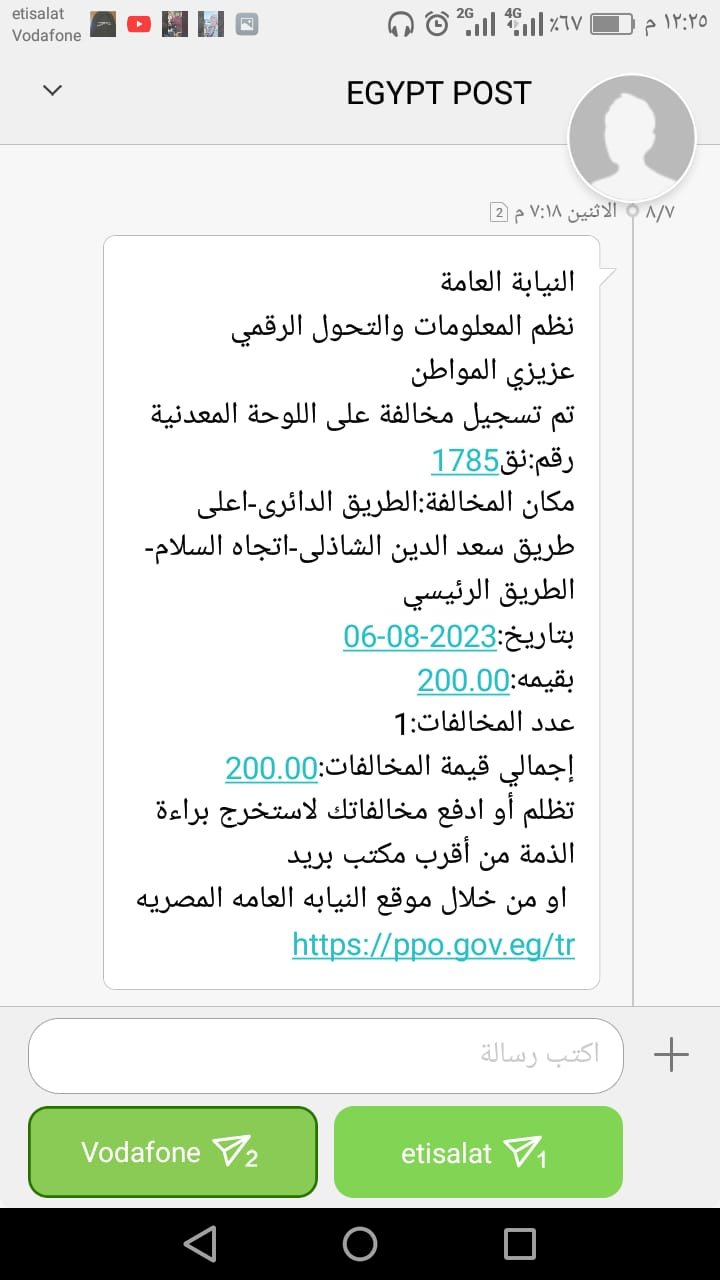
Task: Open the YouTube notification icon
Action: pos(138,22)
